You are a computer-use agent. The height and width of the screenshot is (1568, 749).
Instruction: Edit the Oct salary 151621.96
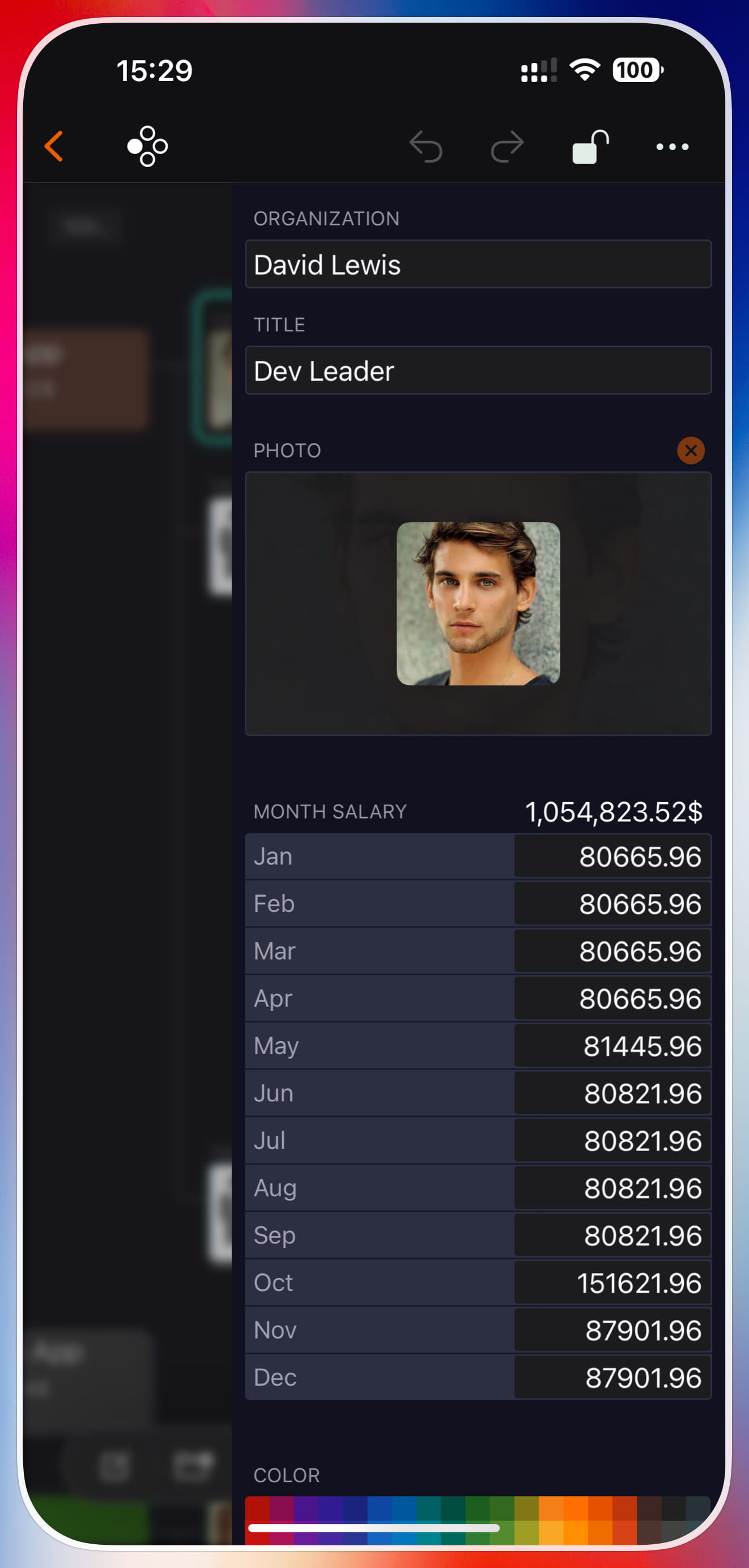click(x=612, y=1283)
